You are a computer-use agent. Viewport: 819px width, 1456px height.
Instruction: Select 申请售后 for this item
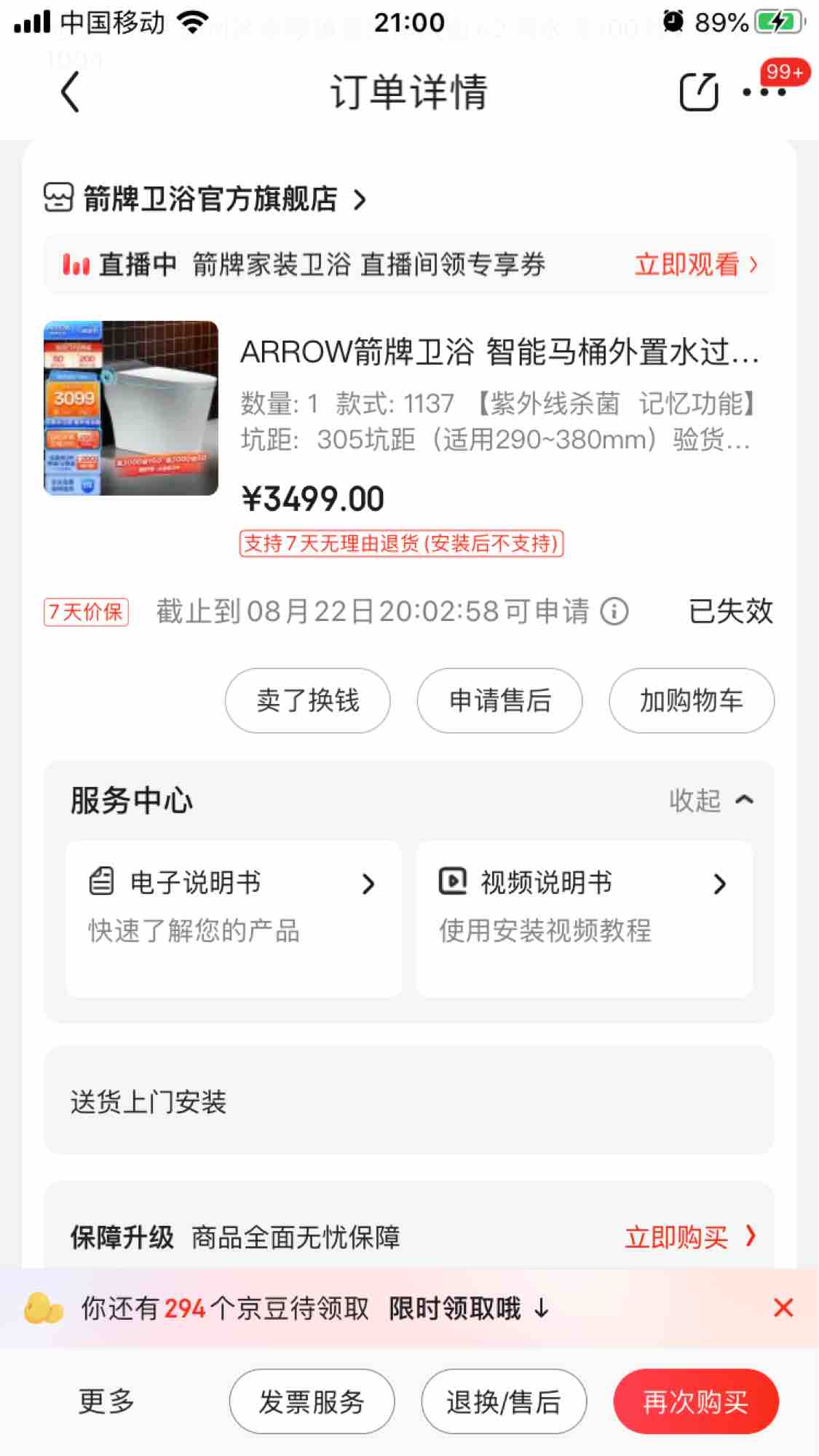(x=499, y=700)
